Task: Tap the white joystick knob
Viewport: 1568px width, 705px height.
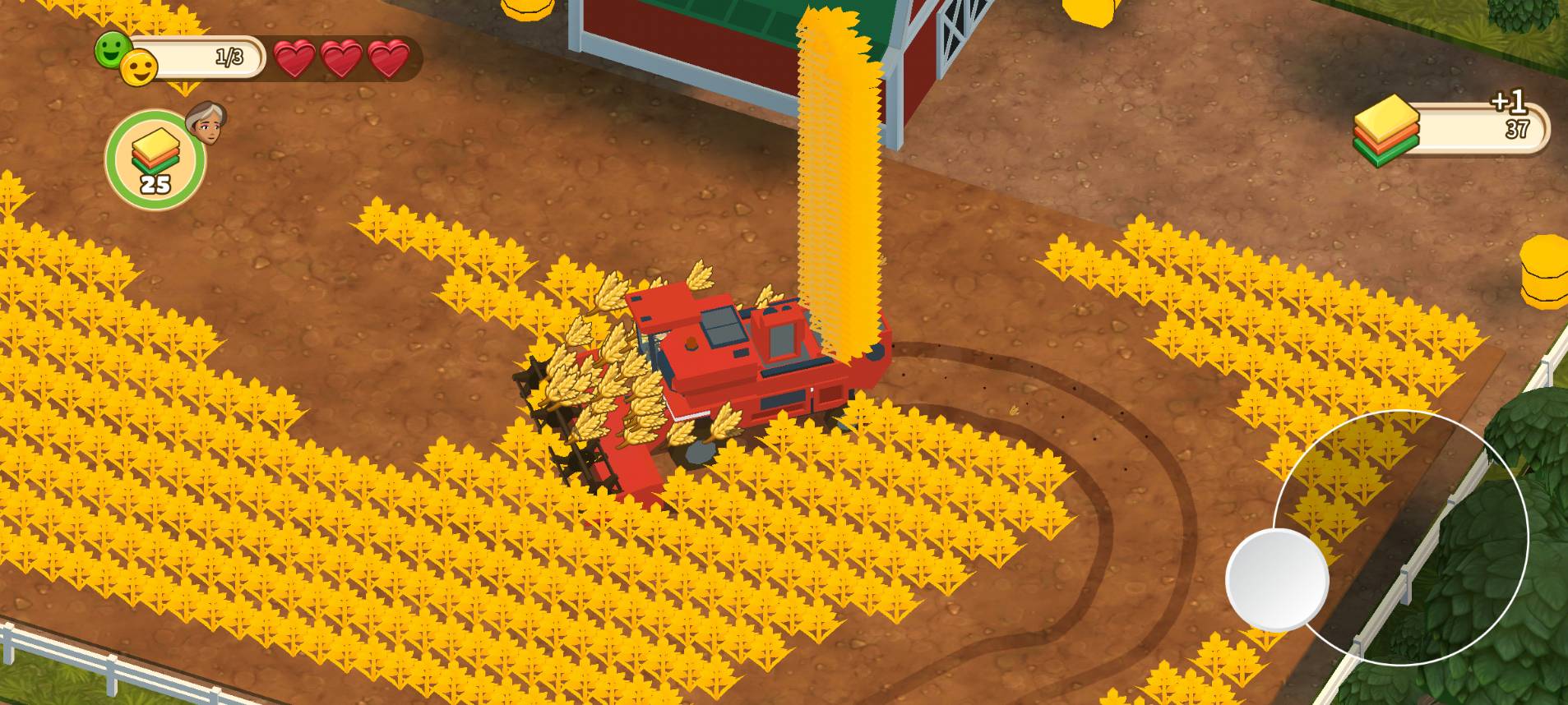Action: click(x=1276, y=580)
